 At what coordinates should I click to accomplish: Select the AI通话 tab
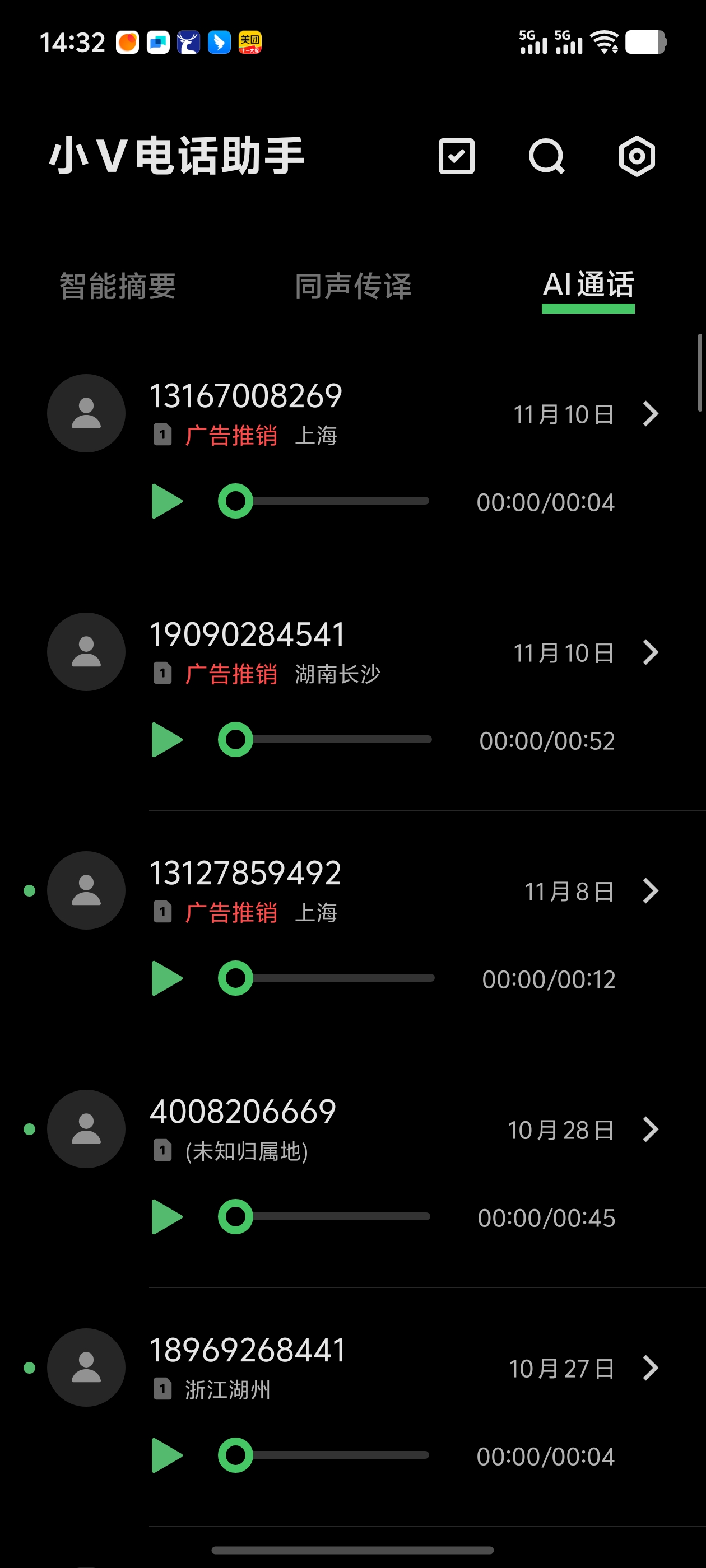click(588, 285)
